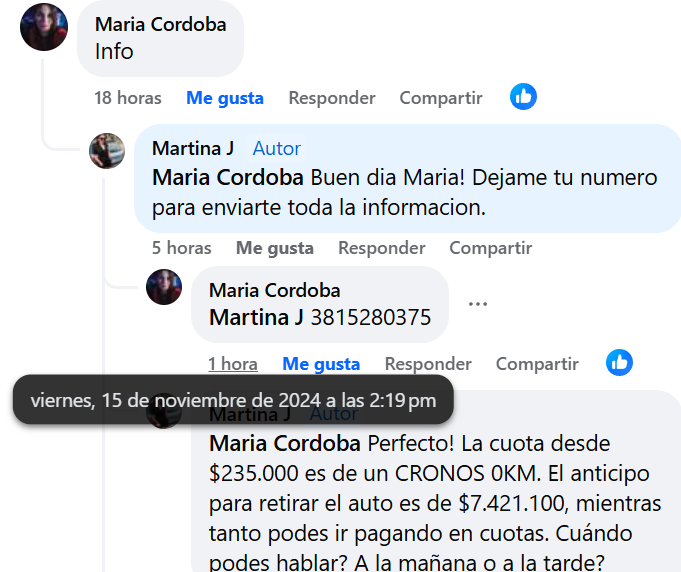Share the comment with the phone number

[537, 364]
